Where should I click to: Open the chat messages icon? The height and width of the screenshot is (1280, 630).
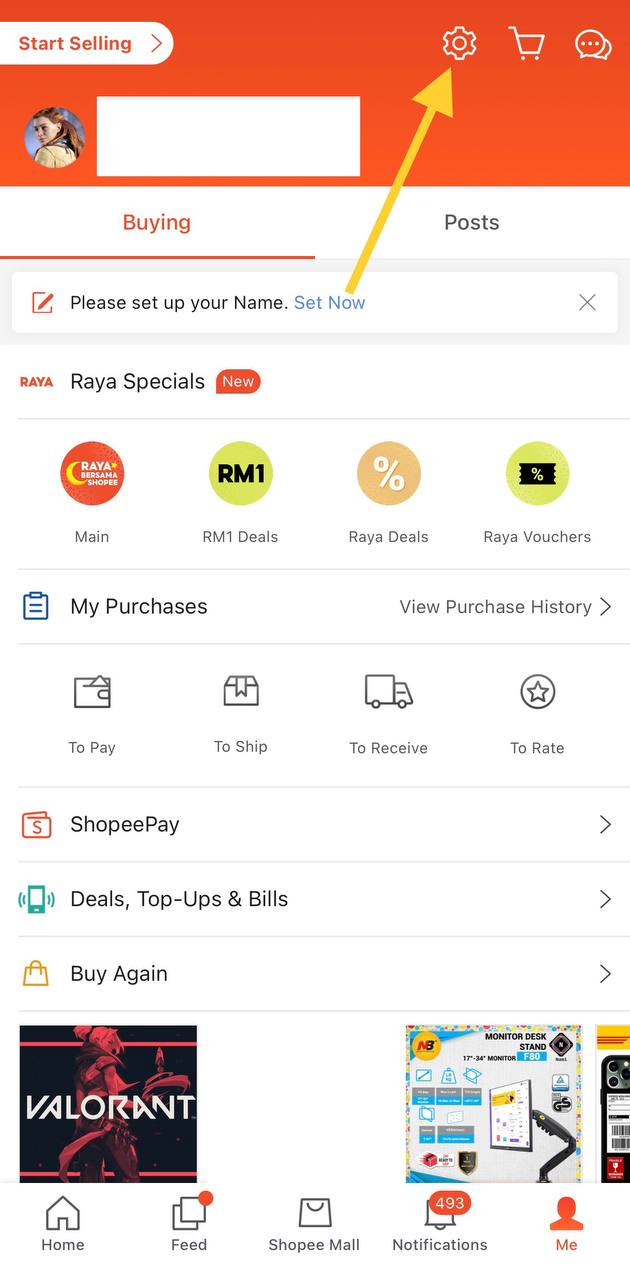[x=593, y=44]
